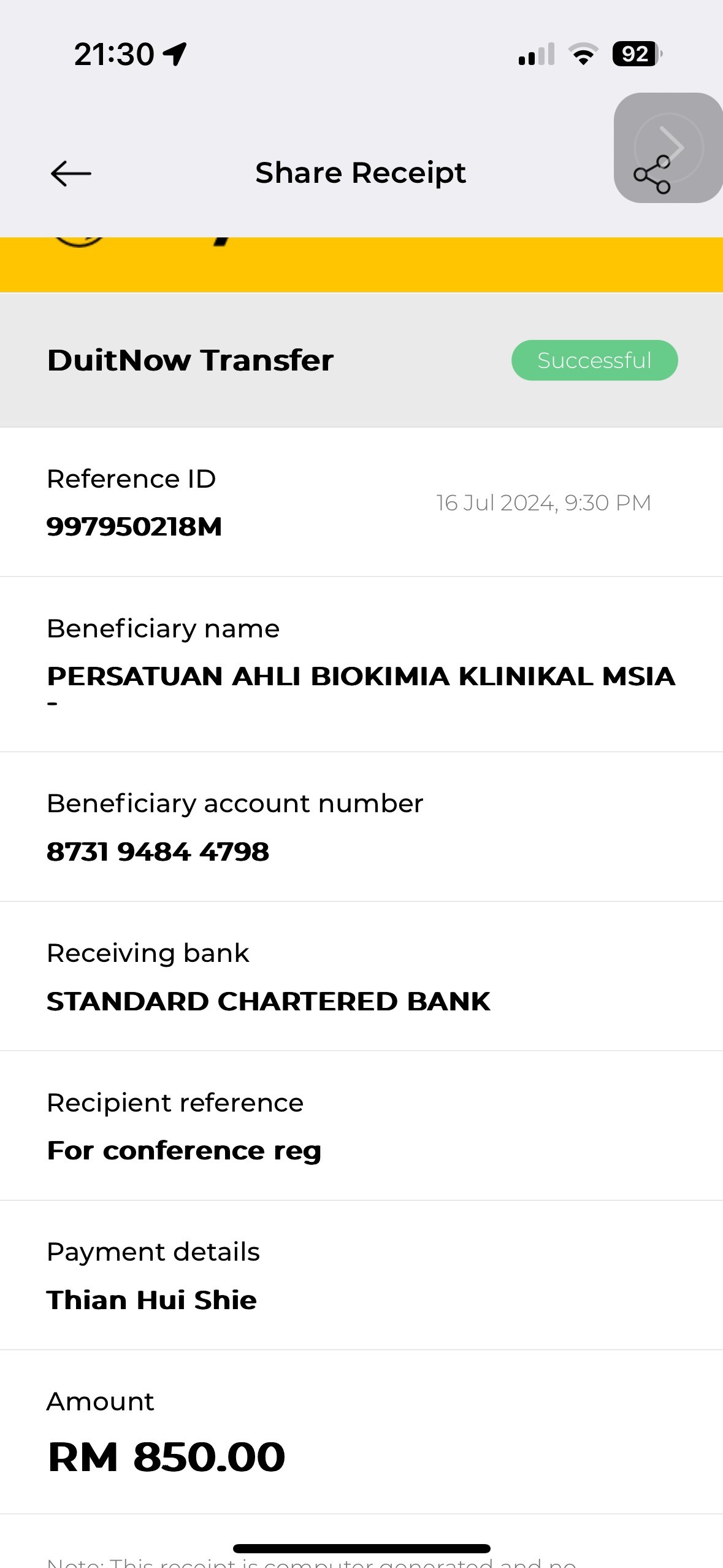This screenshot has width=723, height=1568.
Task: Share the transfer receipt
Action: point(652,175)
